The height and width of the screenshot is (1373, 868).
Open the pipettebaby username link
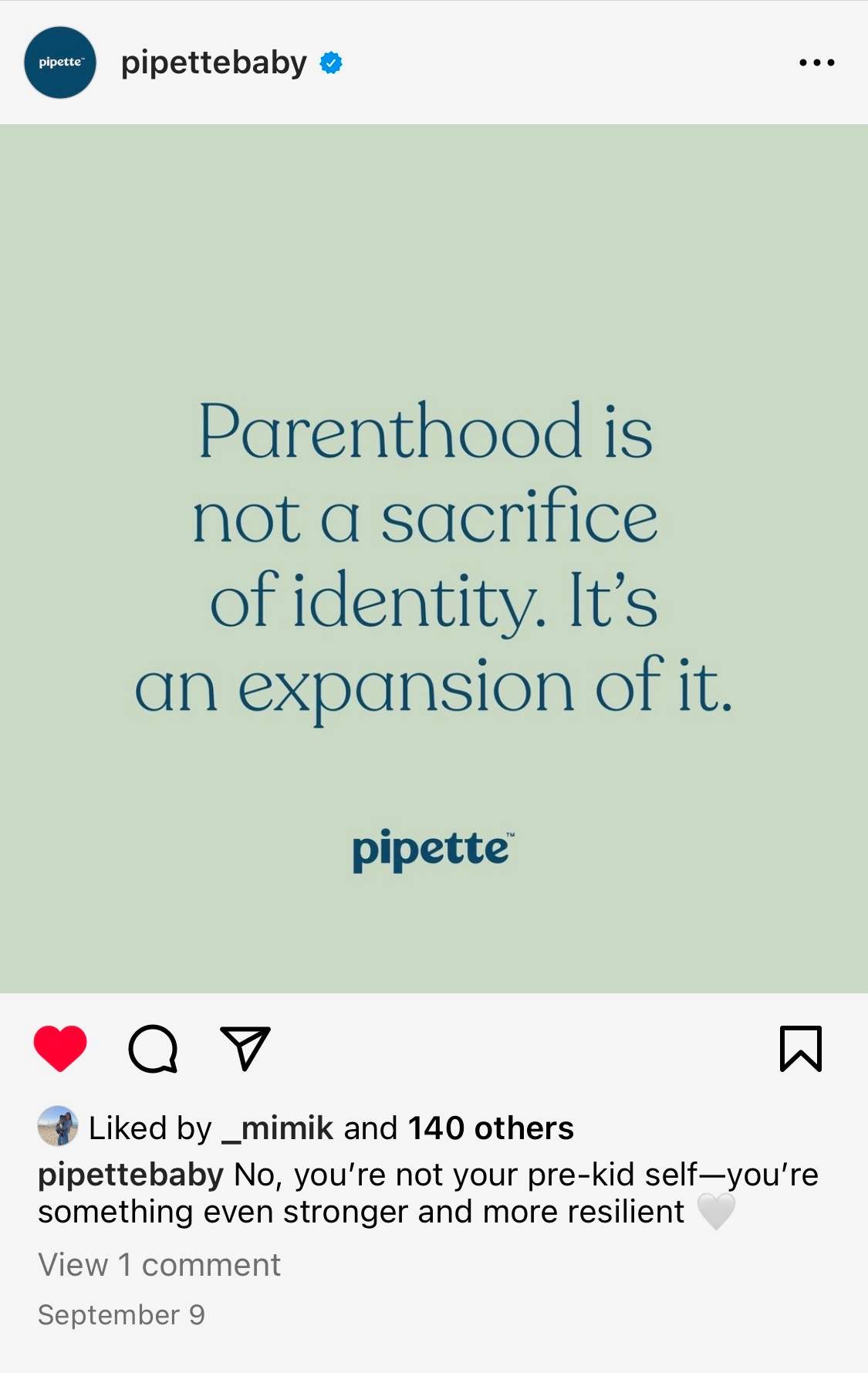coord(214,63)
